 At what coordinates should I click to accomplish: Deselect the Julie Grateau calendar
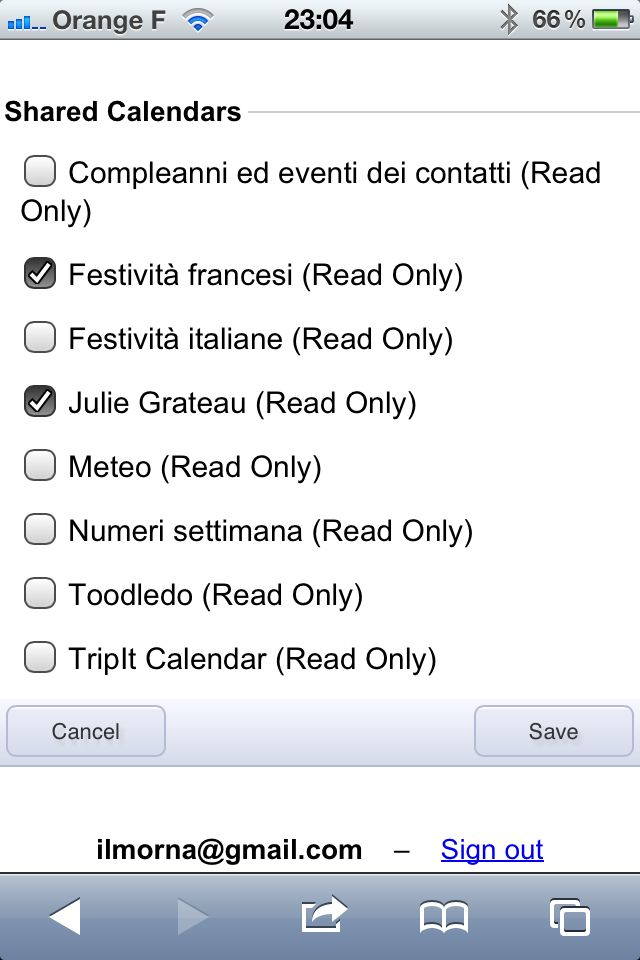coord(40,402)
